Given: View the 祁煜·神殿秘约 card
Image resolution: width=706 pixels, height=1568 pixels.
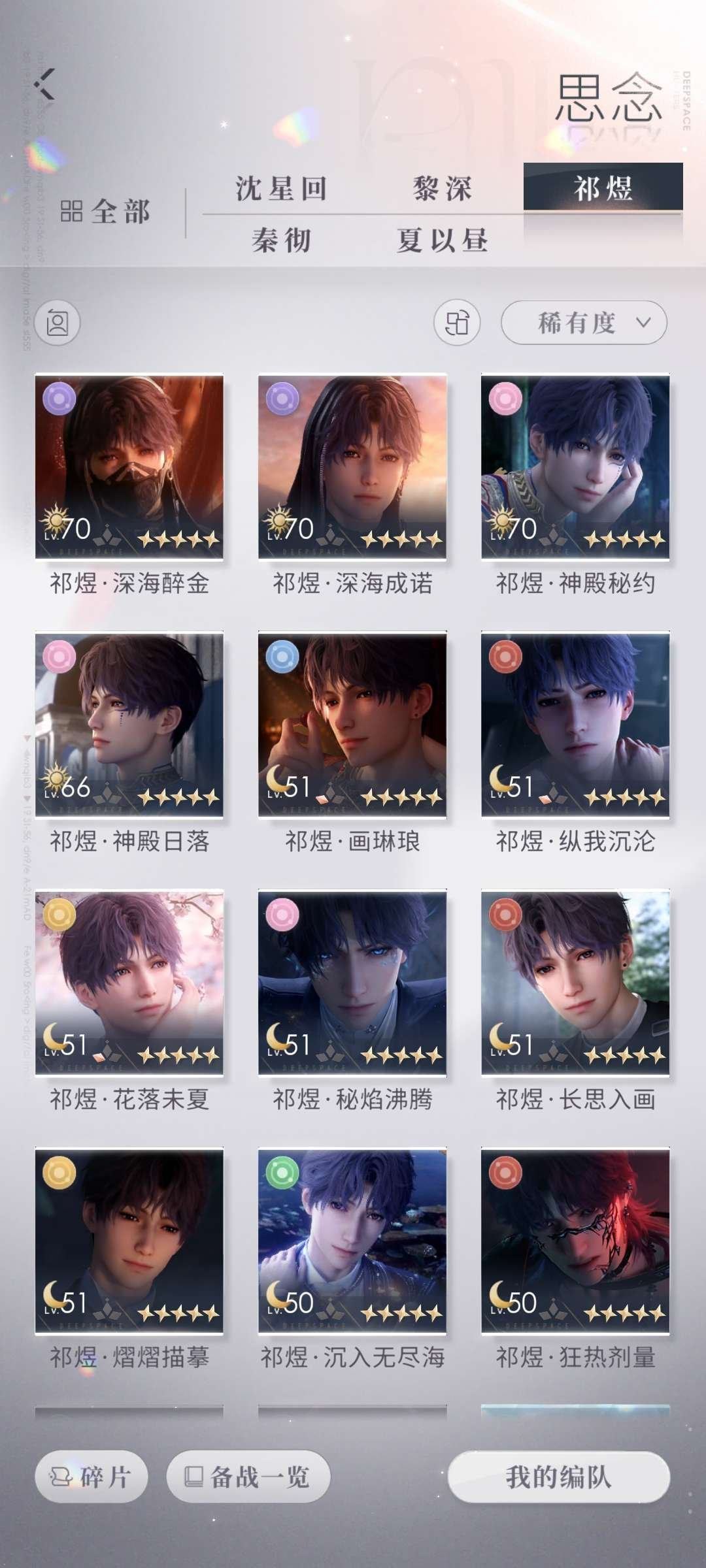Looking at the screenshot, I should (x=575, y=466).
